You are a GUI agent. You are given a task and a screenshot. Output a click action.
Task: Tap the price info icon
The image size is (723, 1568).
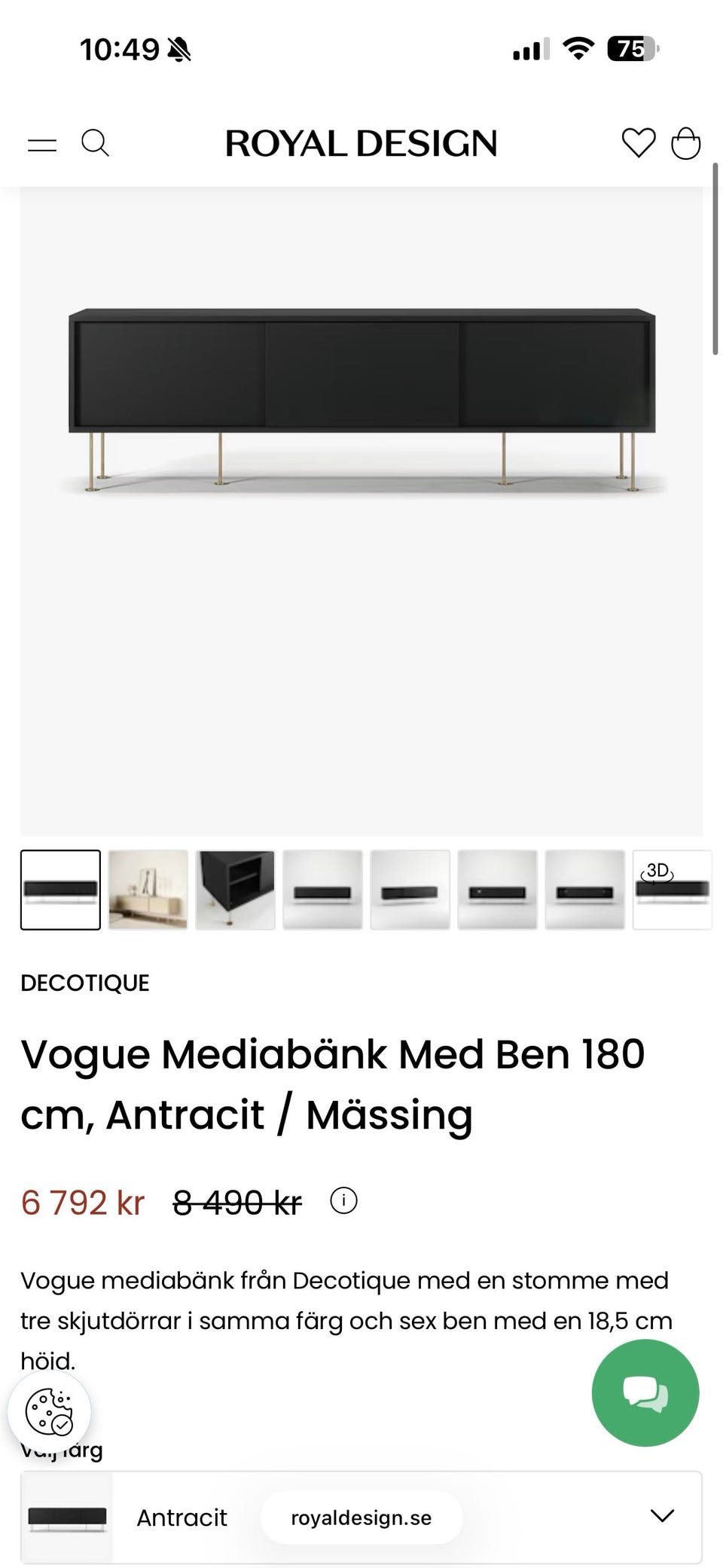345,1201
